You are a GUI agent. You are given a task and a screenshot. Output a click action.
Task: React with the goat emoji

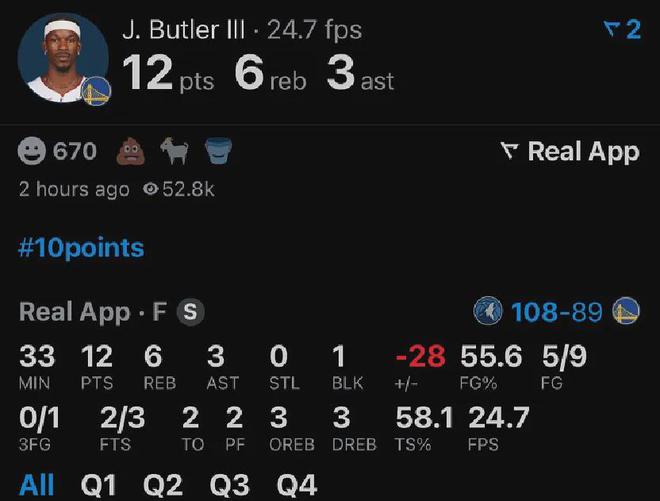pyautogui.click(x=175, y=153)
